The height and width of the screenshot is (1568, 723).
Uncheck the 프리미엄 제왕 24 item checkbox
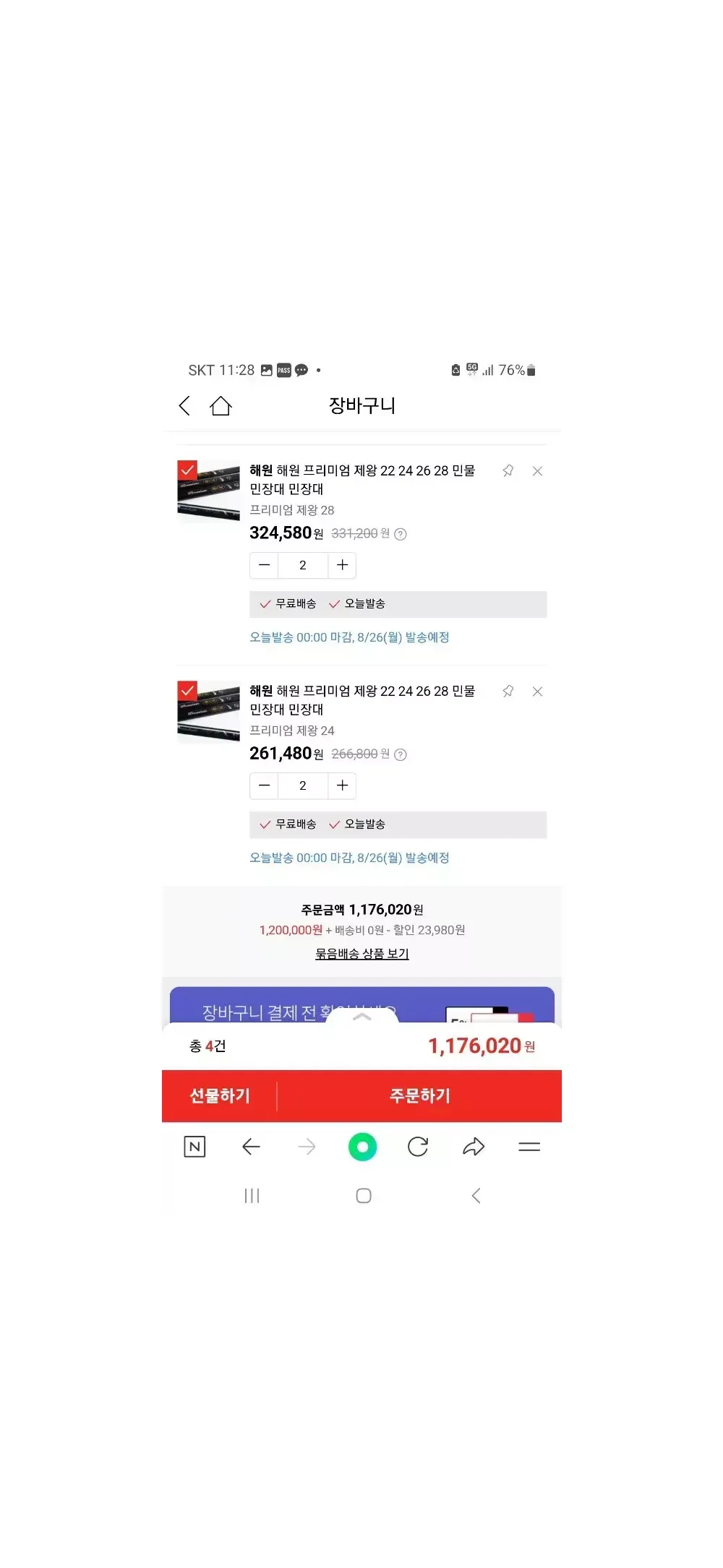point(187,690)
